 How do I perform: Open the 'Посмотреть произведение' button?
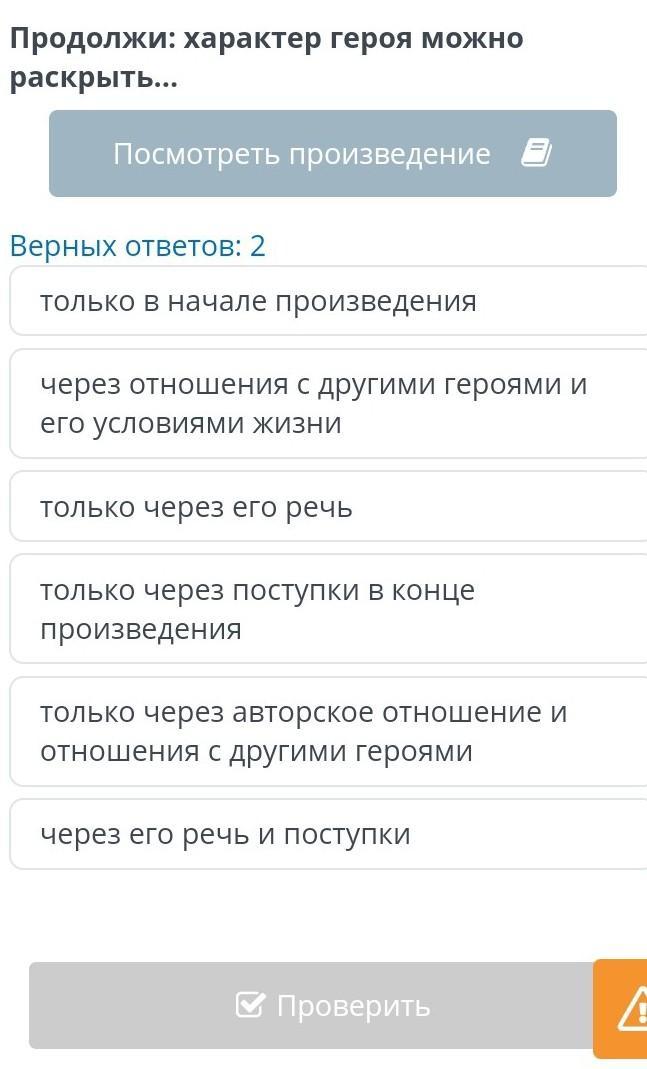point(333,153)
